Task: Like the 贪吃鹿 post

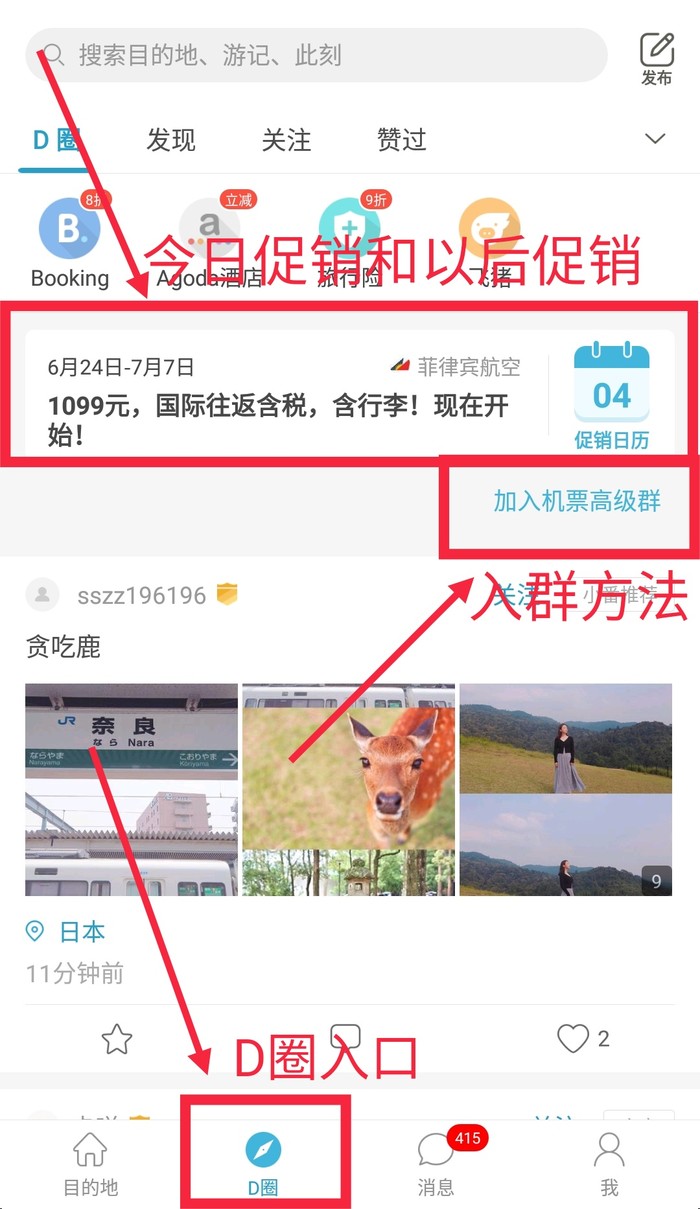Action: coord(574,1040)
